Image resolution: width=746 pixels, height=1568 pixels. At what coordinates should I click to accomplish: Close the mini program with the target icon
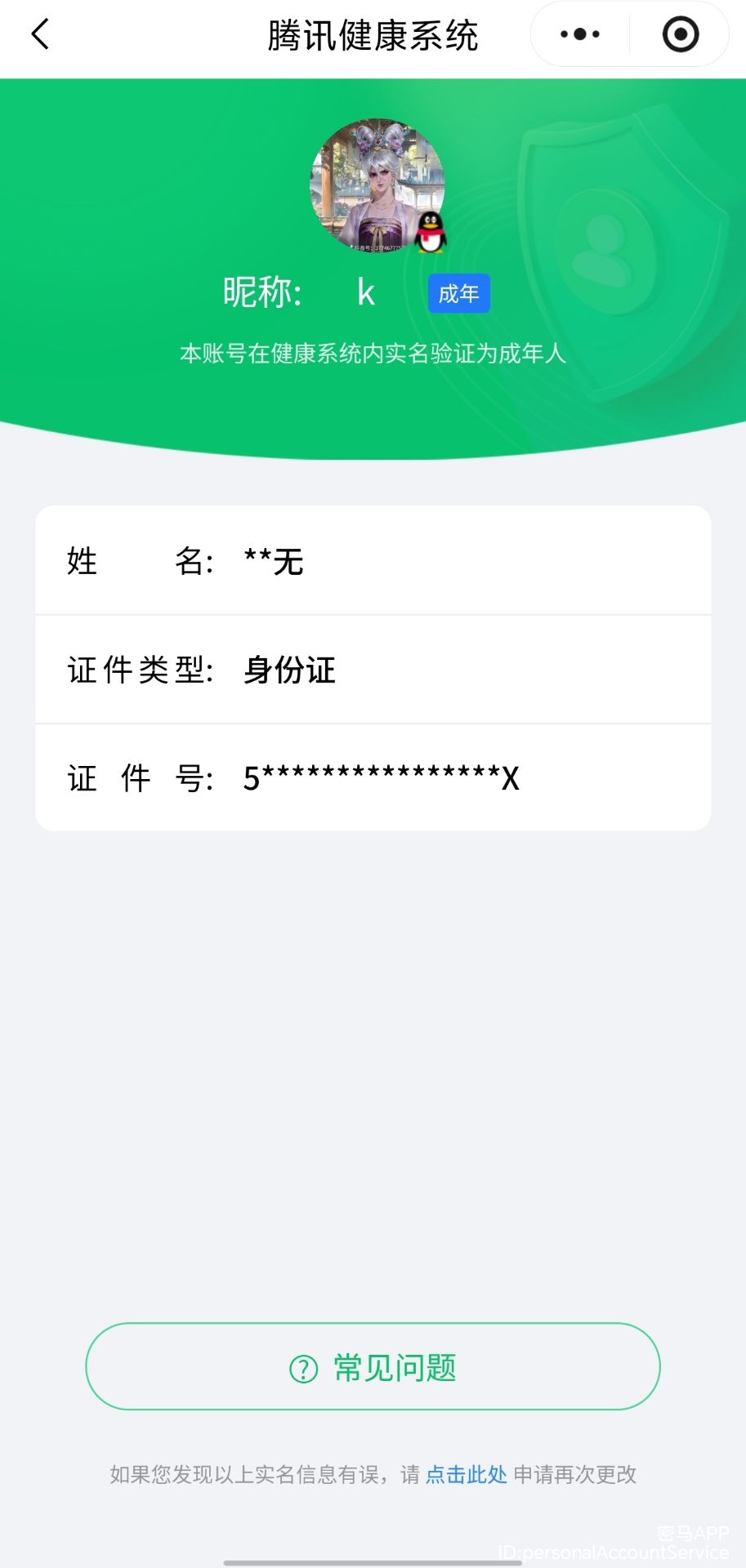pos(680,34)
